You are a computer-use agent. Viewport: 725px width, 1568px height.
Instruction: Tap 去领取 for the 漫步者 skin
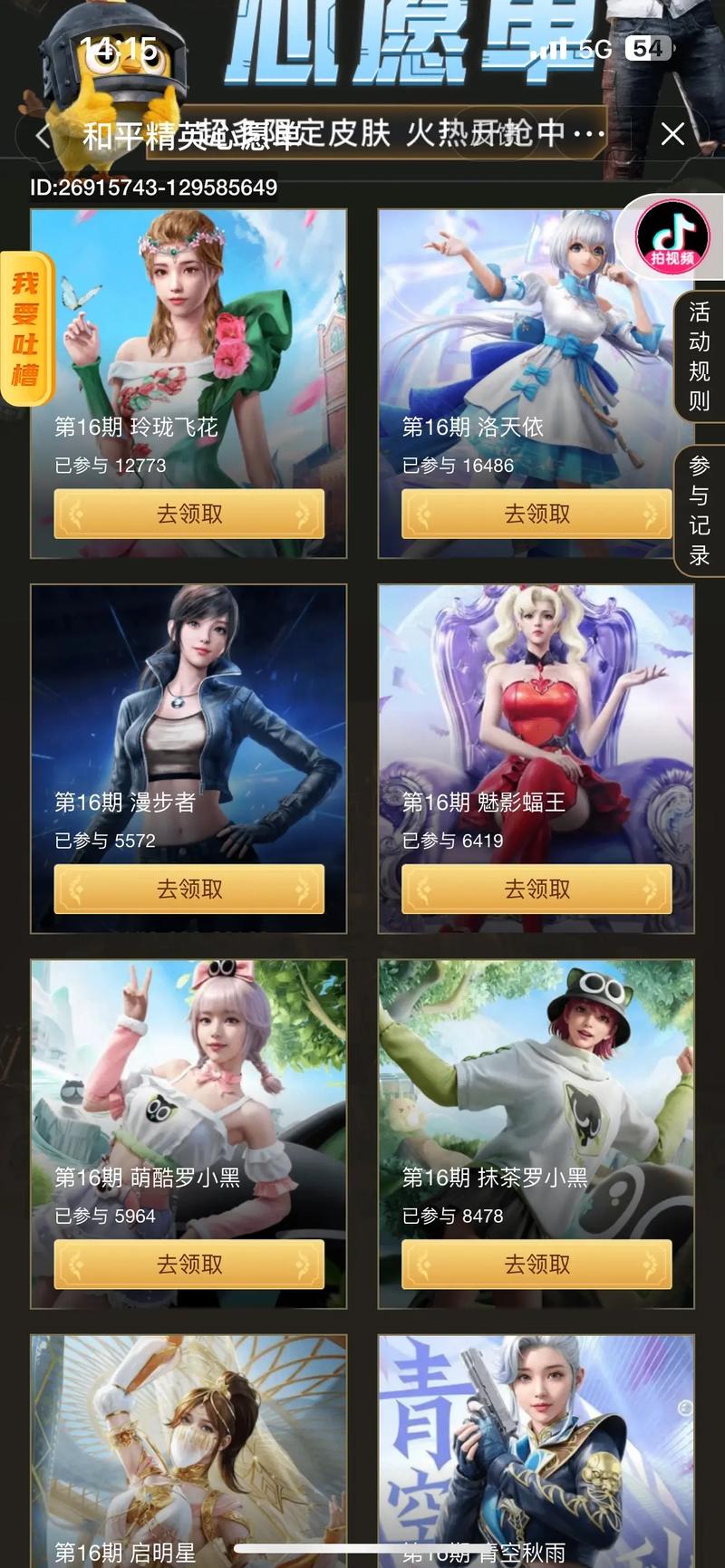click(x=188, y=889)
